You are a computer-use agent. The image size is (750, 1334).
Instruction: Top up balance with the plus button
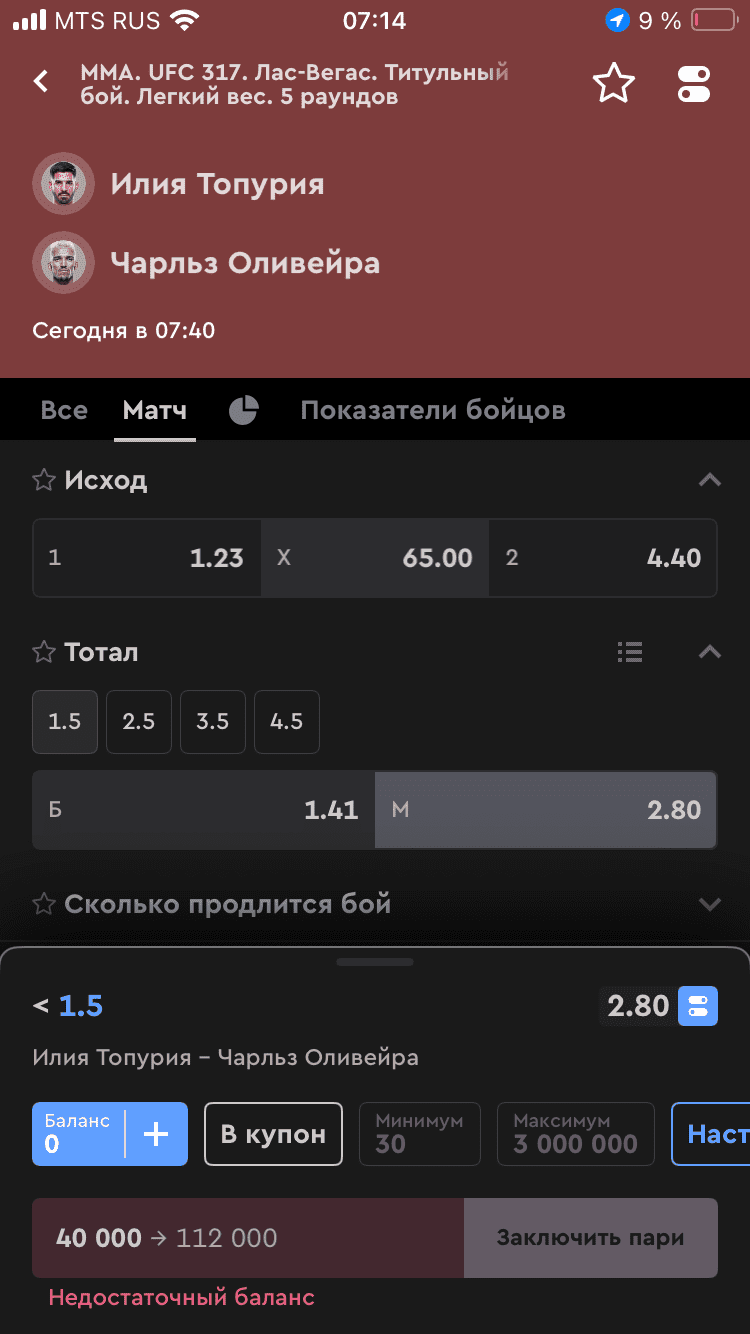[156, 1134]
